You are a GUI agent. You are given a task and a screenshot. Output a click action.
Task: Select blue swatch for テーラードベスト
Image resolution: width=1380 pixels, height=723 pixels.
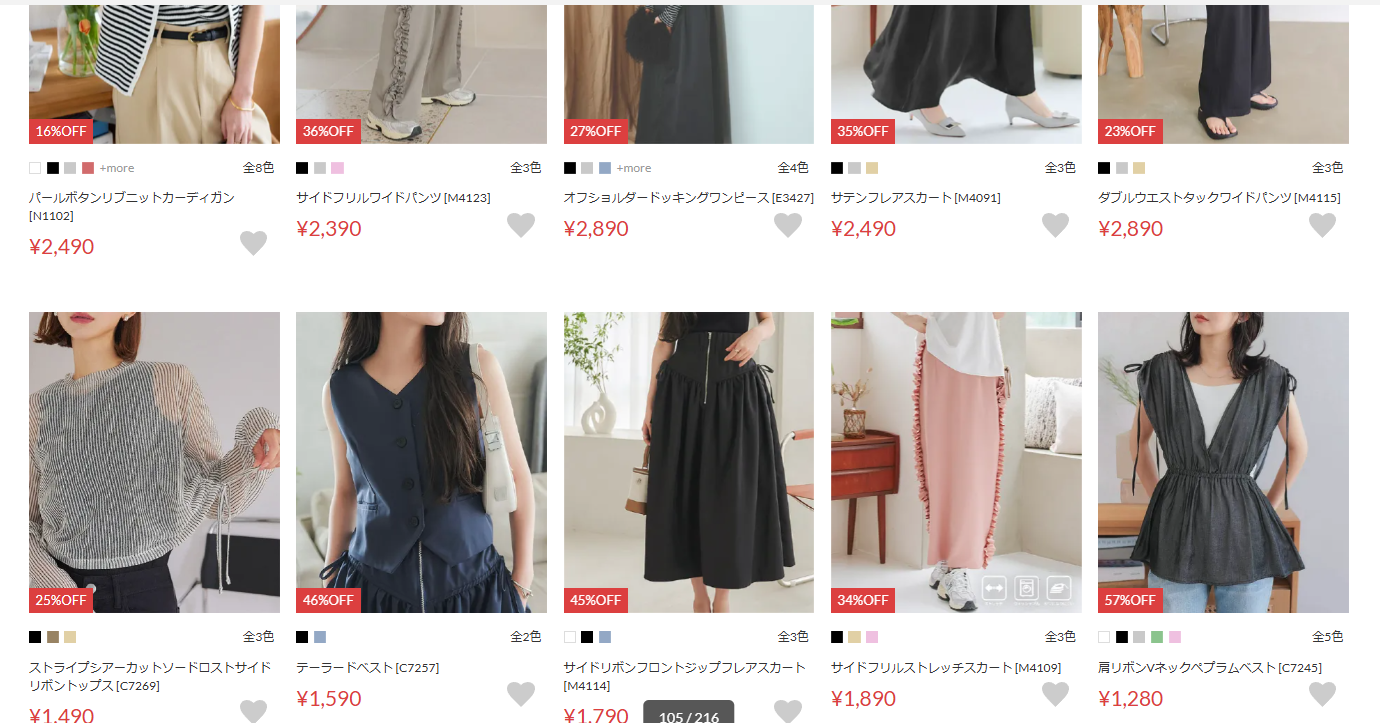[320, 637]
